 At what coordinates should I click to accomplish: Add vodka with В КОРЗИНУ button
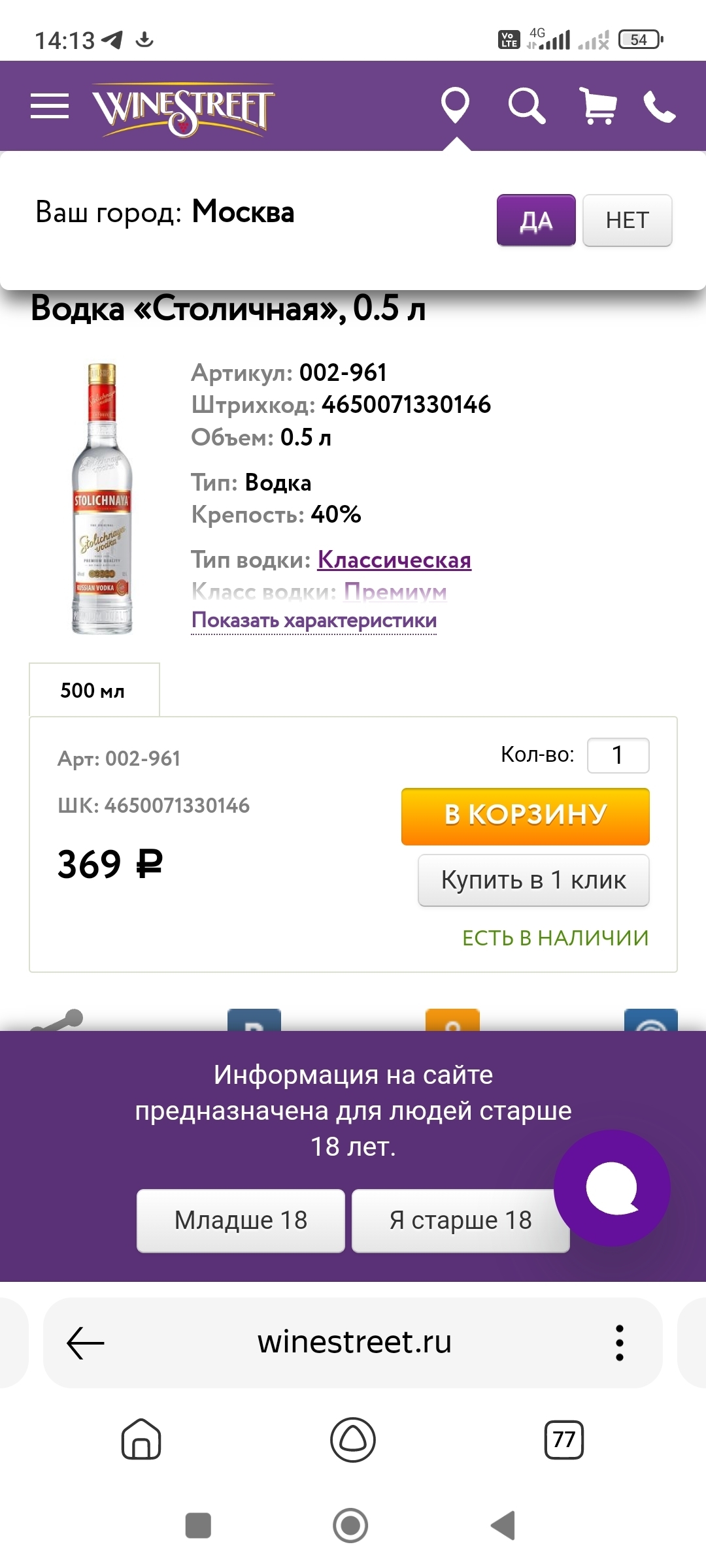click(x=525, y=816)
